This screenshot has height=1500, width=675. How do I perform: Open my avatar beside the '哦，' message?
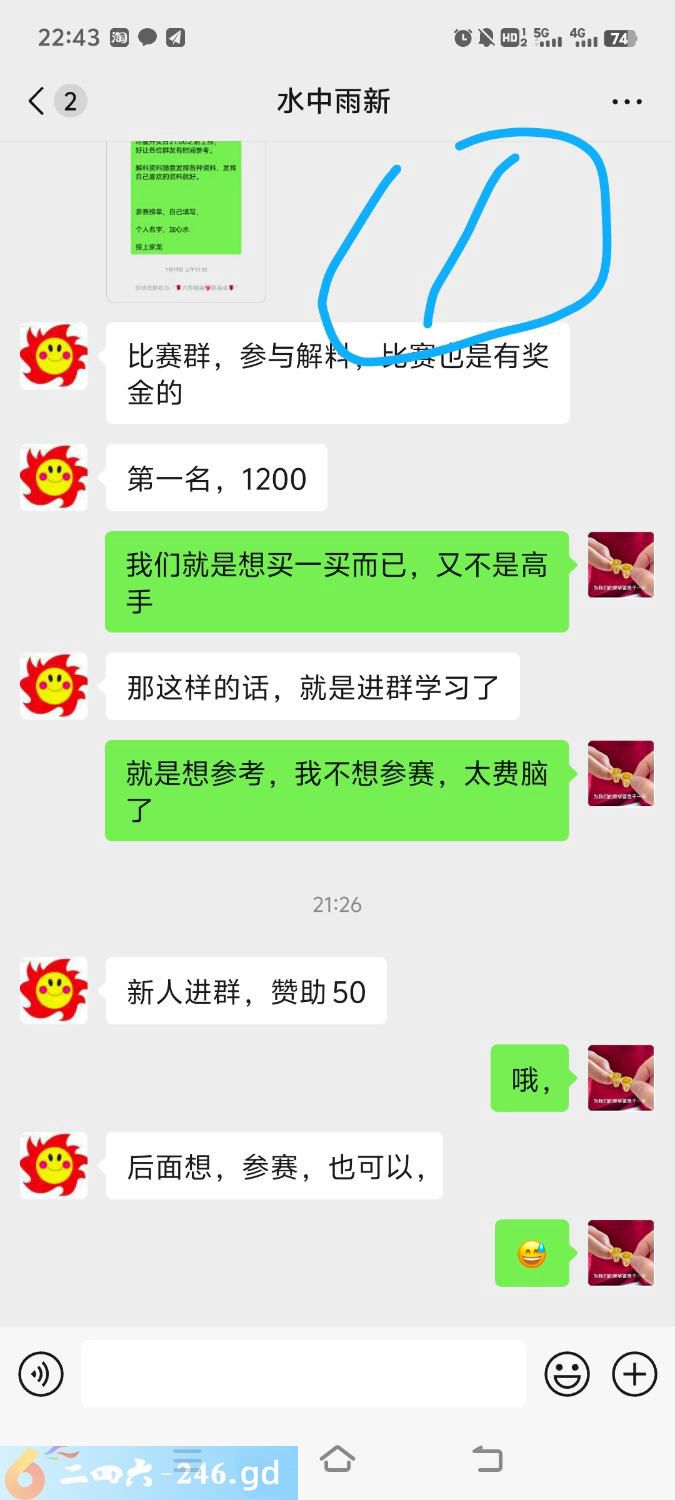click(x=620, y=1078)
